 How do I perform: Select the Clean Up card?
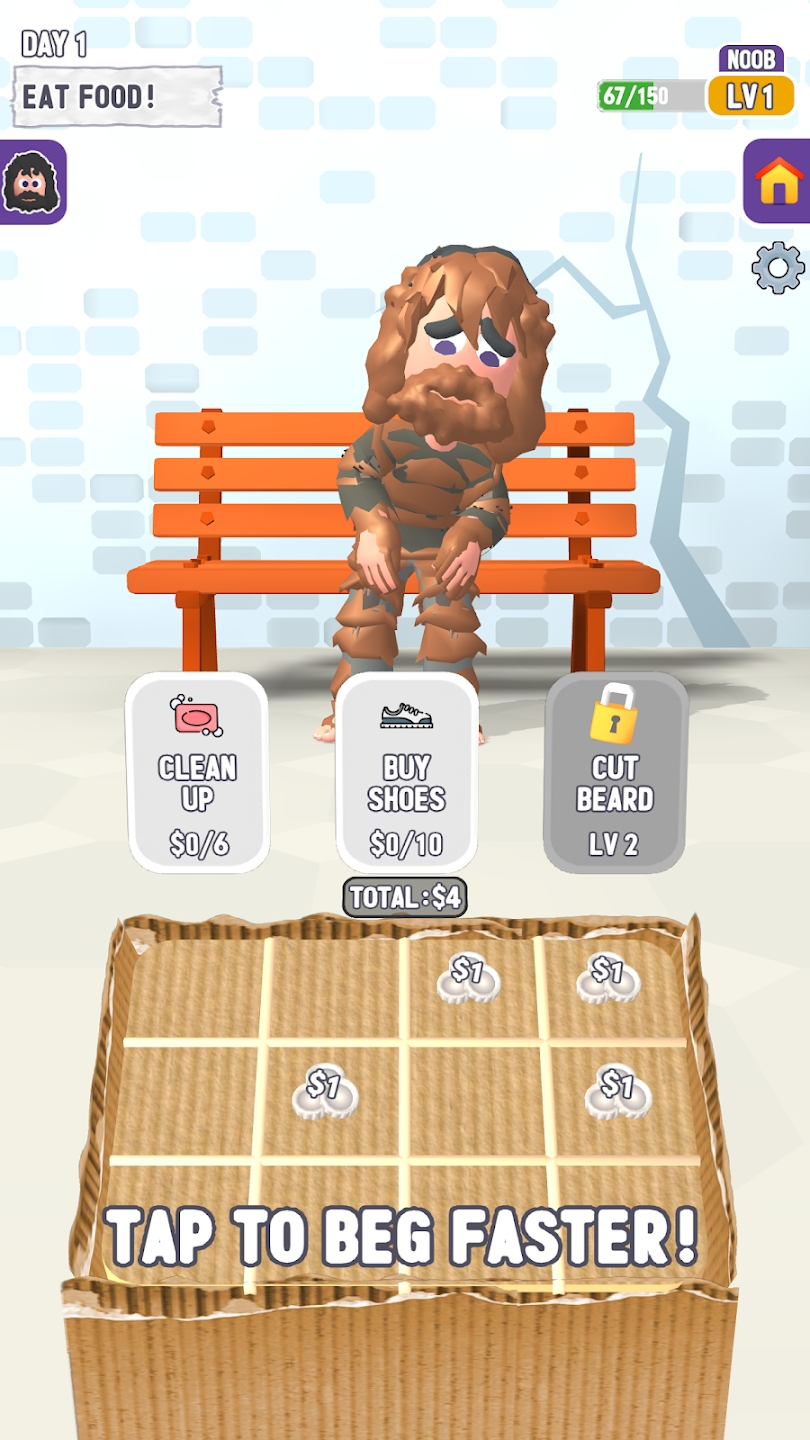point(197,772)
